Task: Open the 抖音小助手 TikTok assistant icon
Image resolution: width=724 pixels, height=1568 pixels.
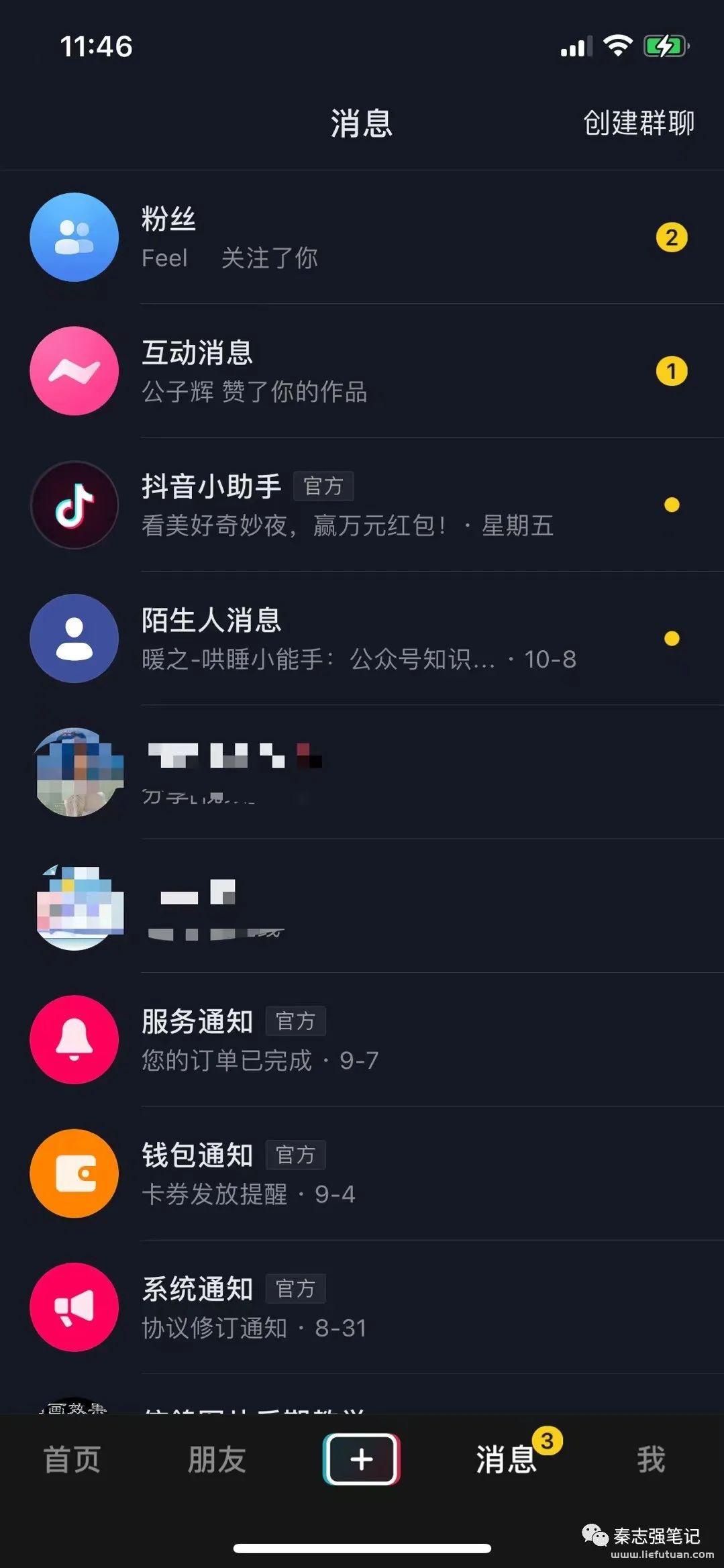Action: [x=74, y=505]
